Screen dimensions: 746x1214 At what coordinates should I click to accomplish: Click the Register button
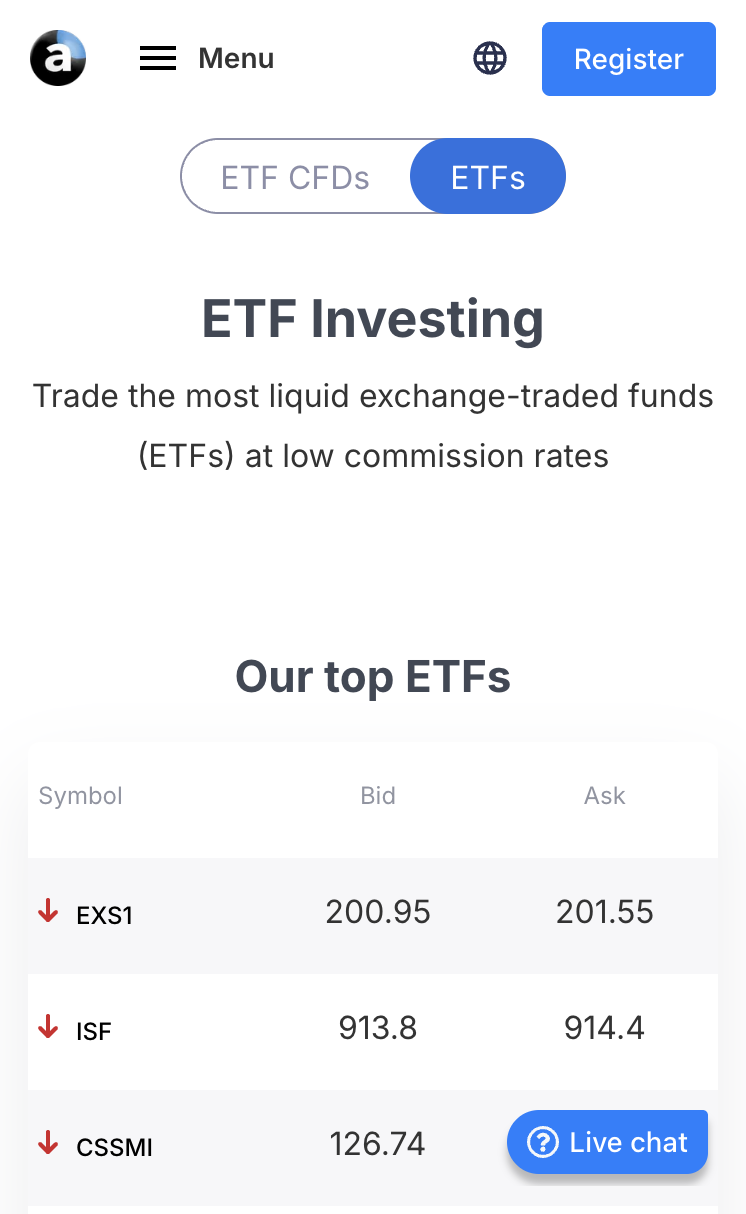pos(628,59)
